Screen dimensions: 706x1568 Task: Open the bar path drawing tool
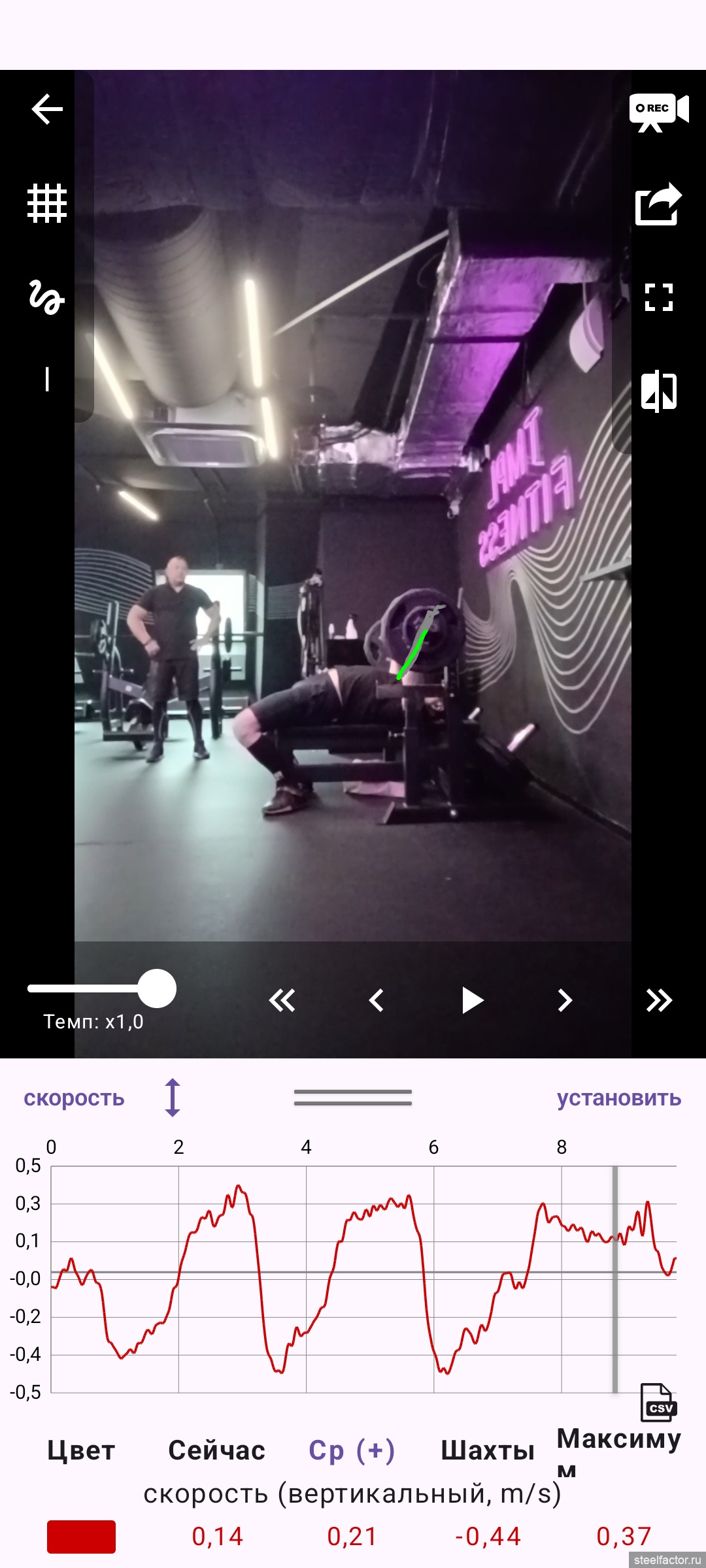point(47,297)
